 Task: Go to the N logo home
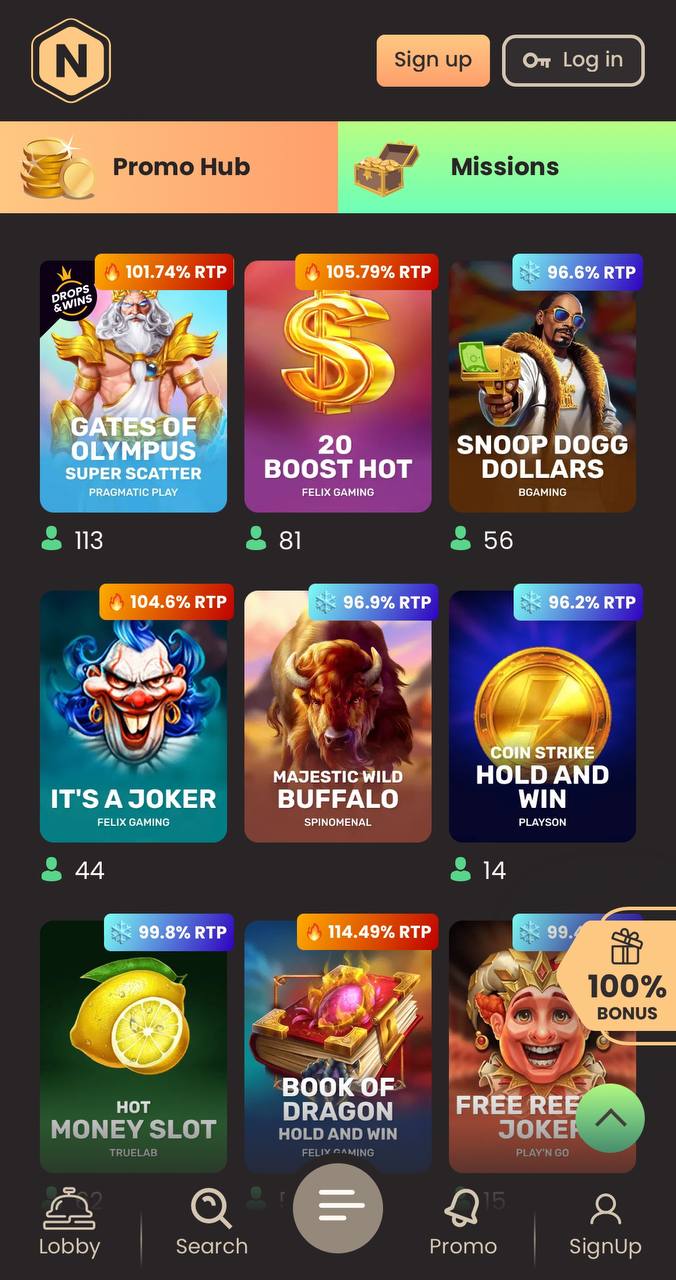point(71,61)
